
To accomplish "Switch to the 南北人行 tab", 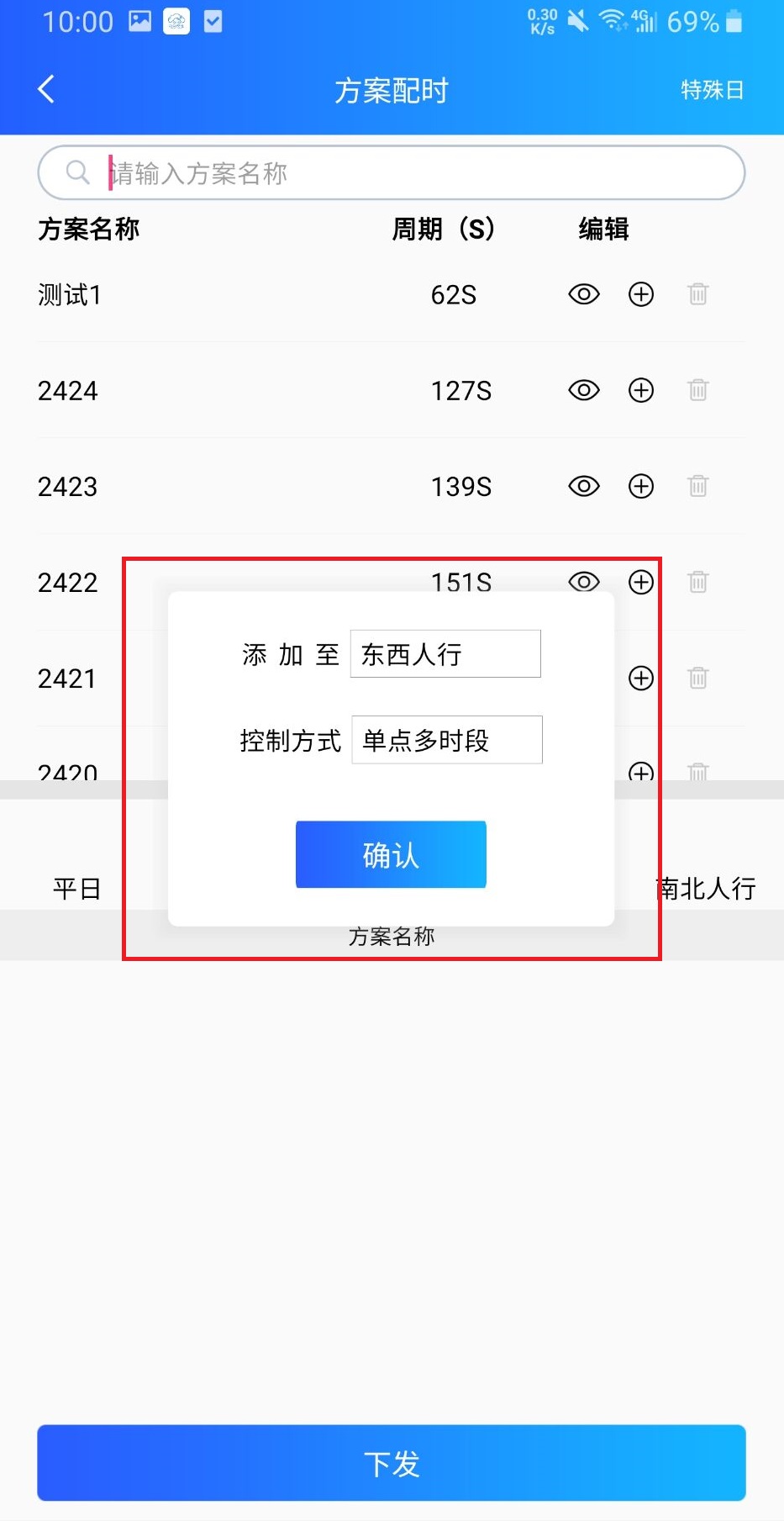I will [707, 888].
